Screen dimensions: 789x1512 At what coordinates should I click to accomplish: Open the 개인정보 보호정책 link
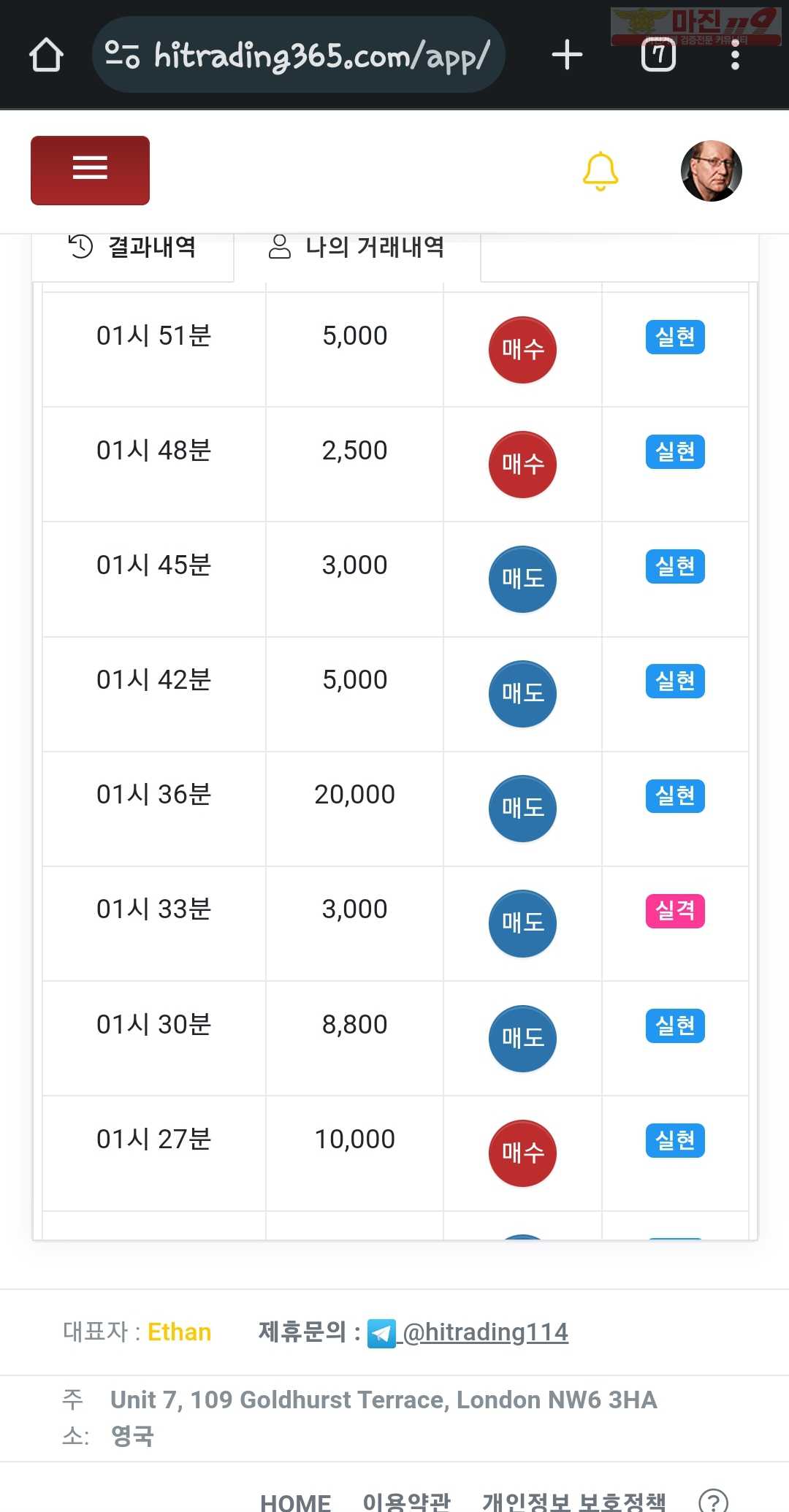pyautogui.click(x=574, y=1502)
